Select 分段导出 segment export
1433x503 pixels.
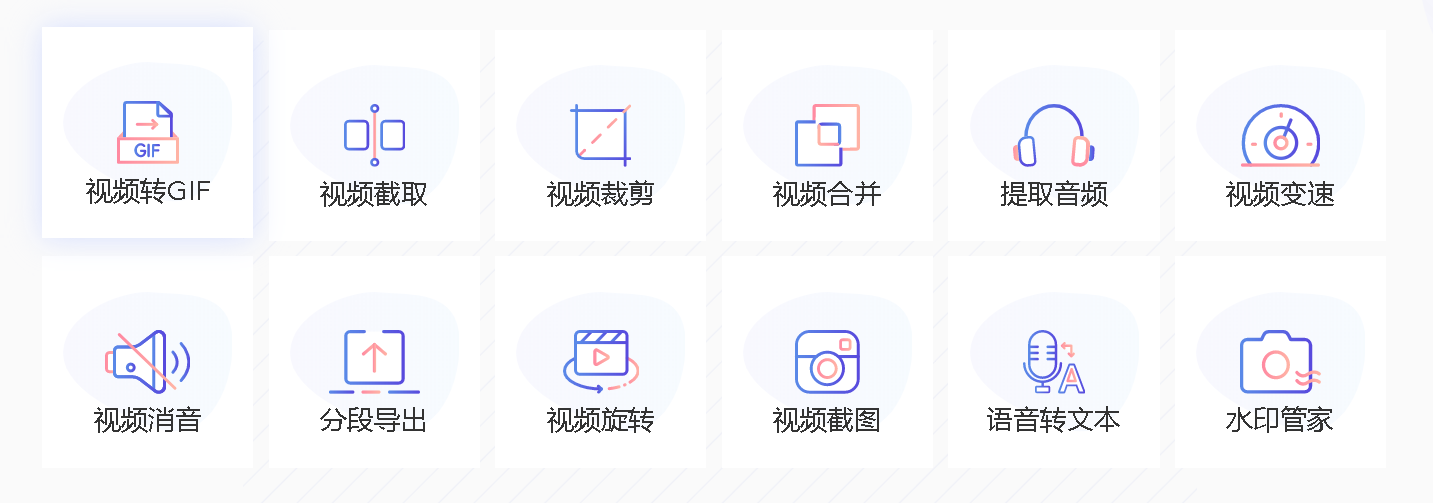click(374, 362)
